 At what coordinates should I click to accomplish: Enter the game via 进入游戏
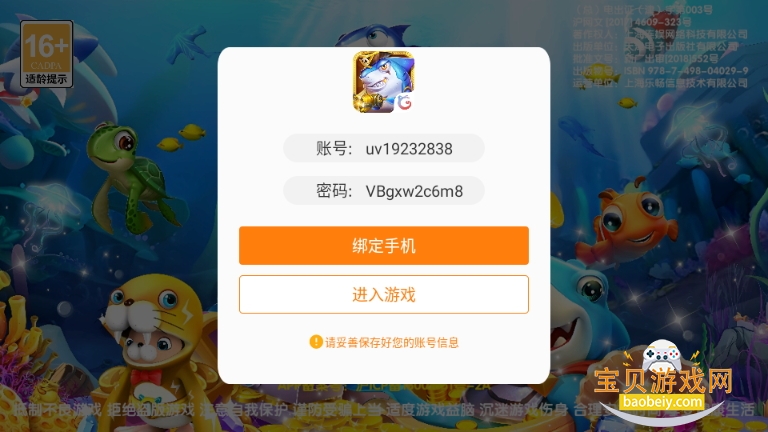click(x=383, y=294)
